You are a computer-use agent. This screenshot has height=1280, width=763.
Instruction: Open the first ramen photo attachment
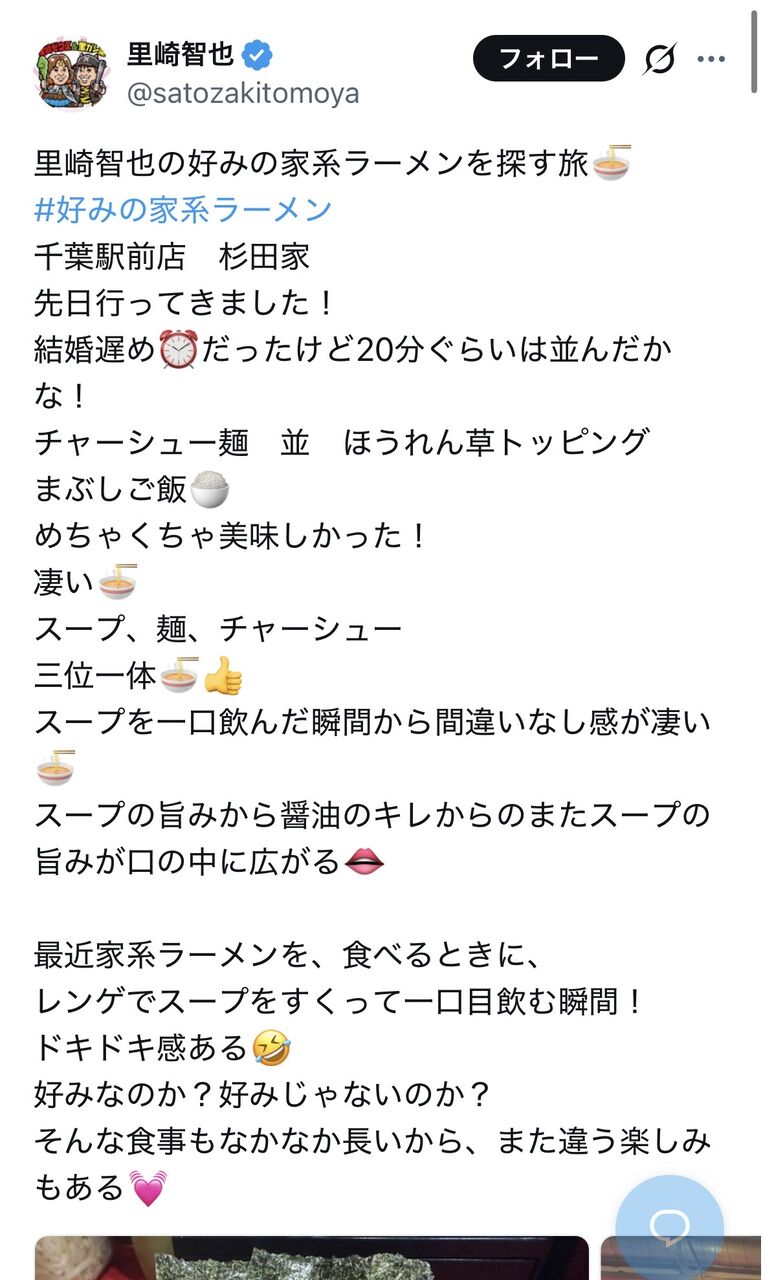pos(311,1258)
